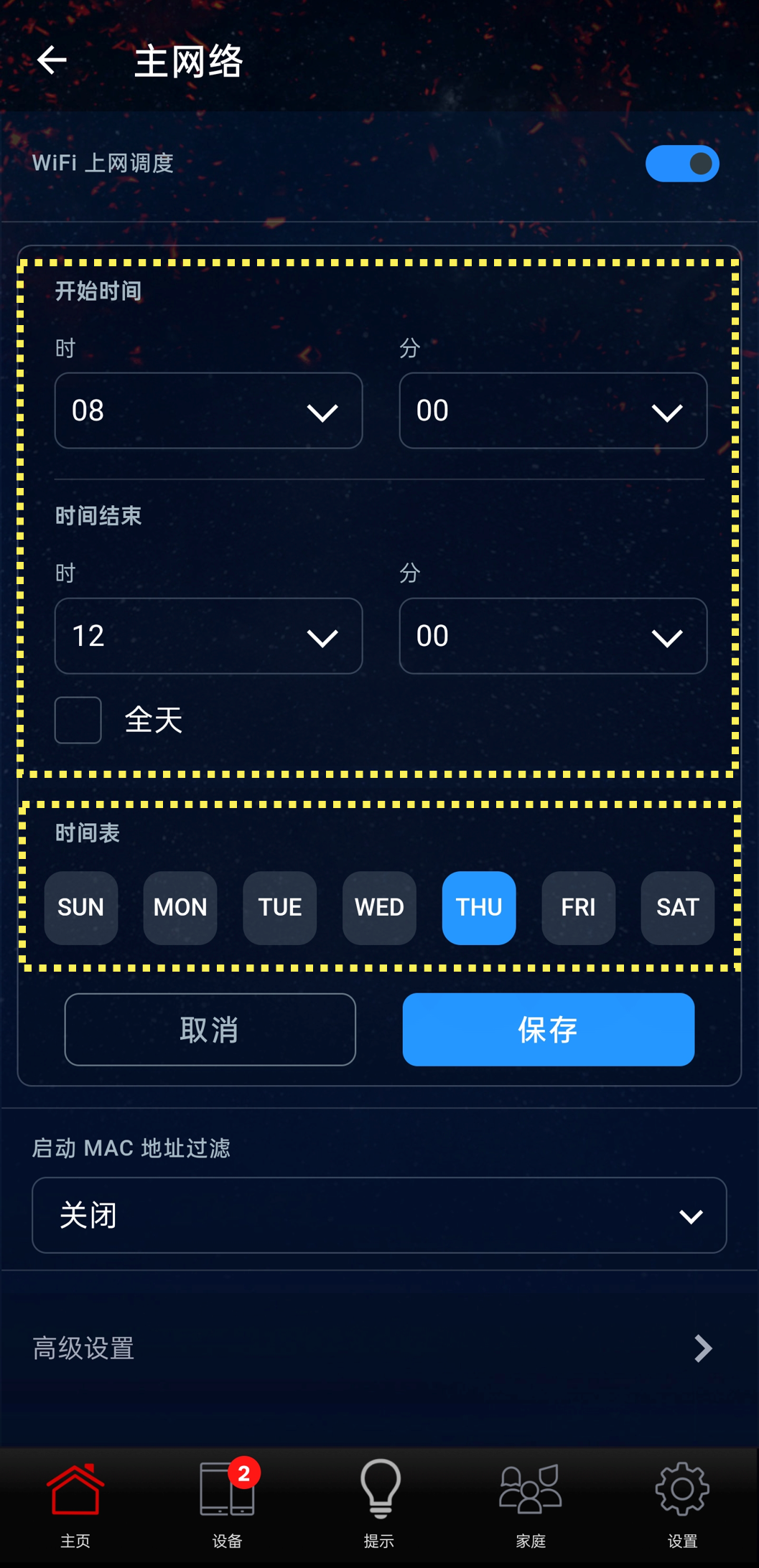This screenshot has height=1568, width=759.
Task: Select TUE in the schedule
Action: click(280, 908)
